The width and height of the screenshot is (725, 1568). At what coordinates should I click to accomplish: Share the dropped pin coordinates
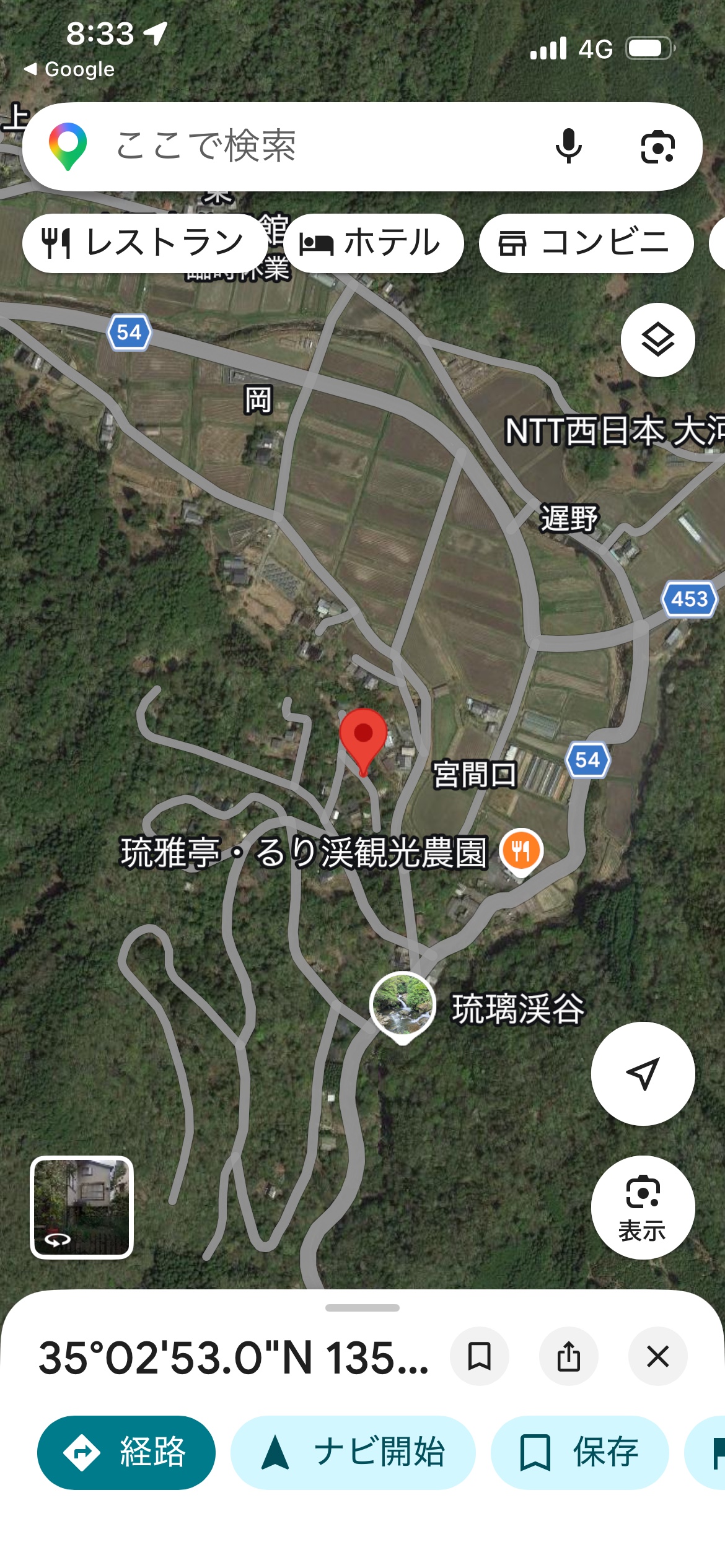click(x=568, y=1356)
